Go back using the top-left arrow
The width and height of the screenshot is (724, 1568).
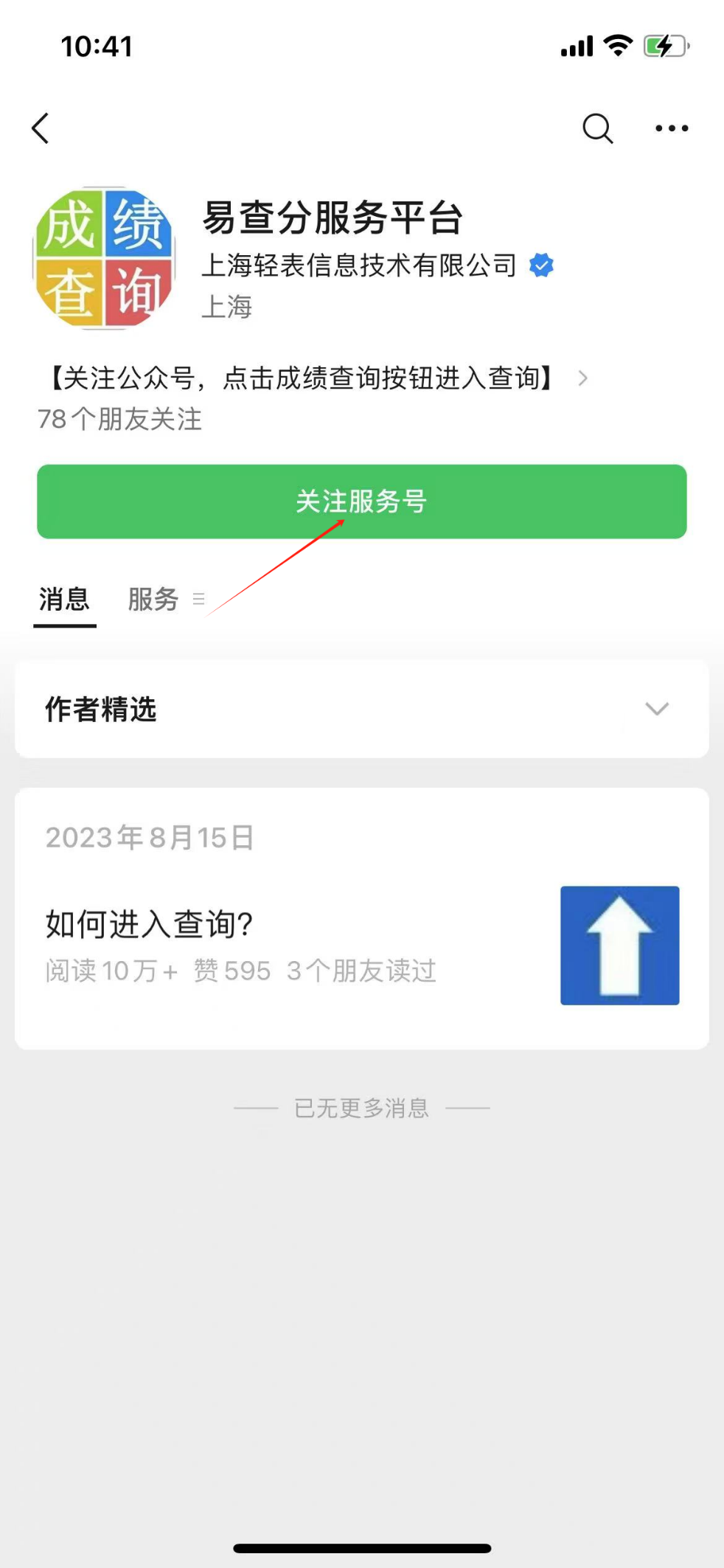point(41,128)
